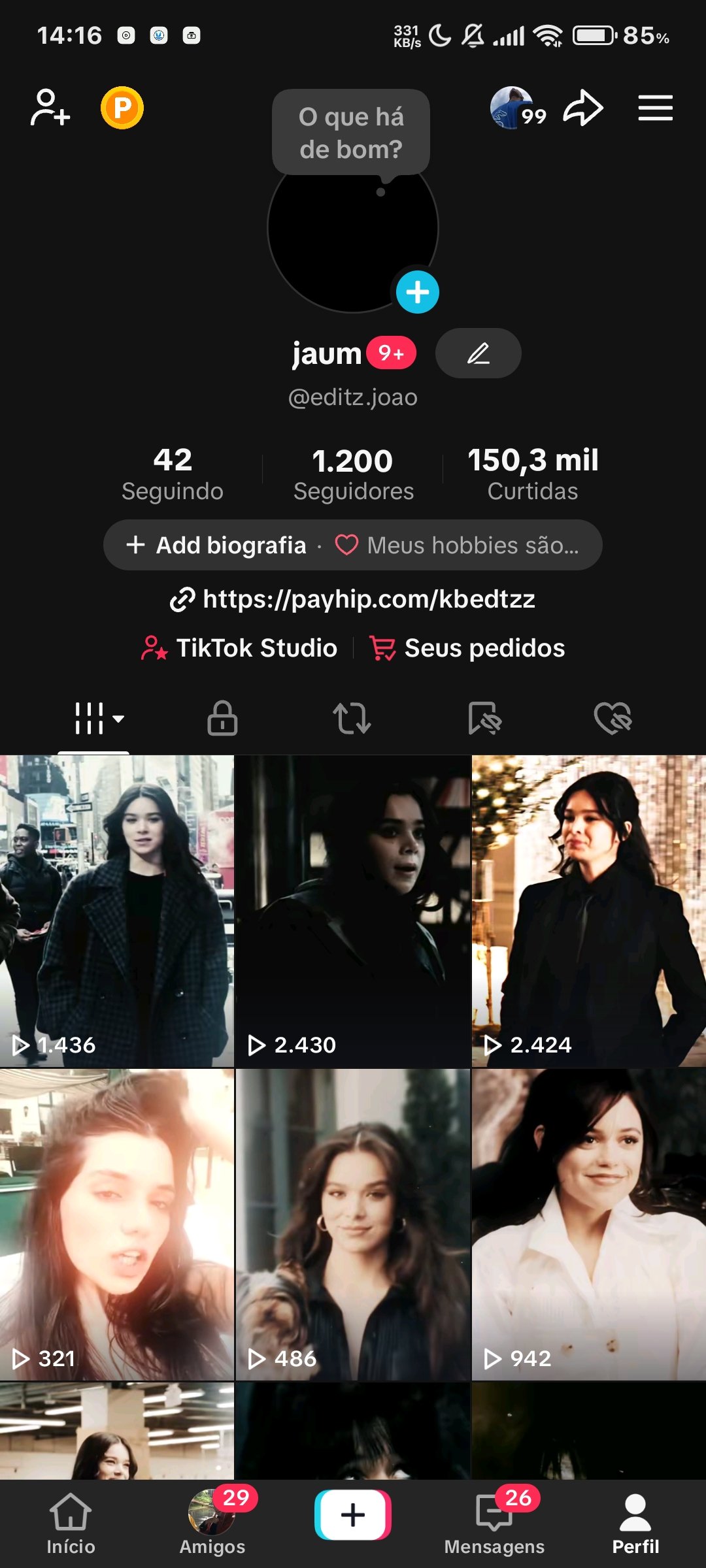Tap Add biografia

[218, 545]
